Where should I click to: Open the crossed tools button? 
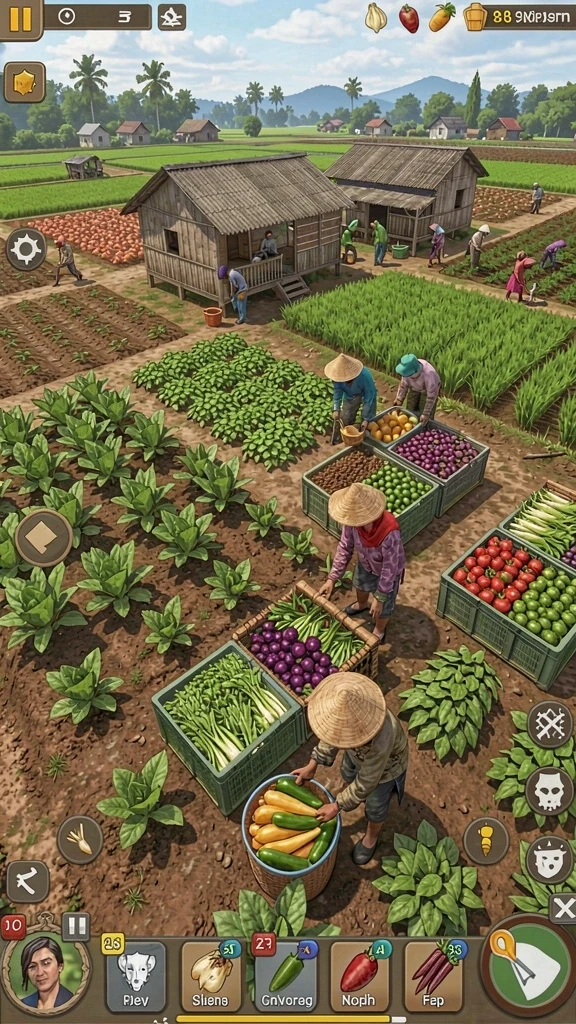549,724
